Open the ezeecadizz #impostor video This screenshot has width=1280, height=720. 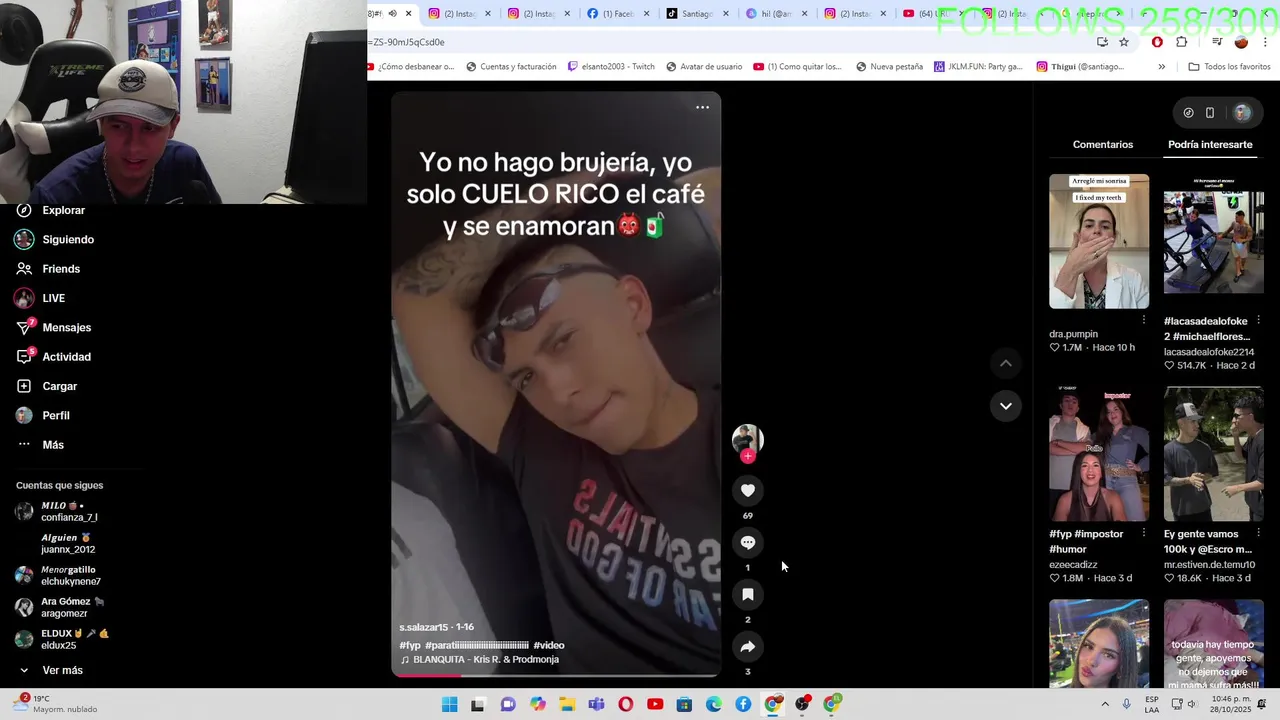coord(1098,454)
